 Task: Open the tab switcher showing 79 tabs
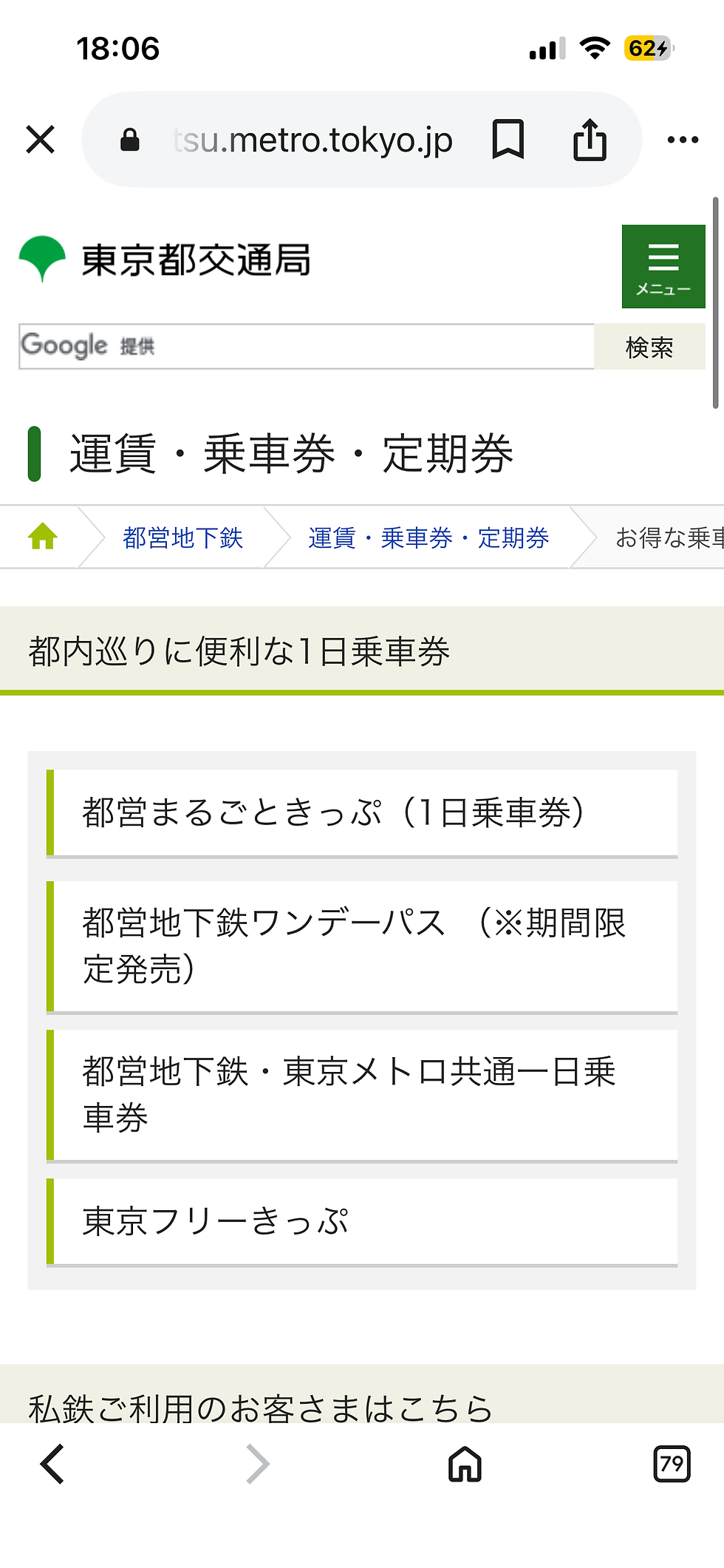672,1464
